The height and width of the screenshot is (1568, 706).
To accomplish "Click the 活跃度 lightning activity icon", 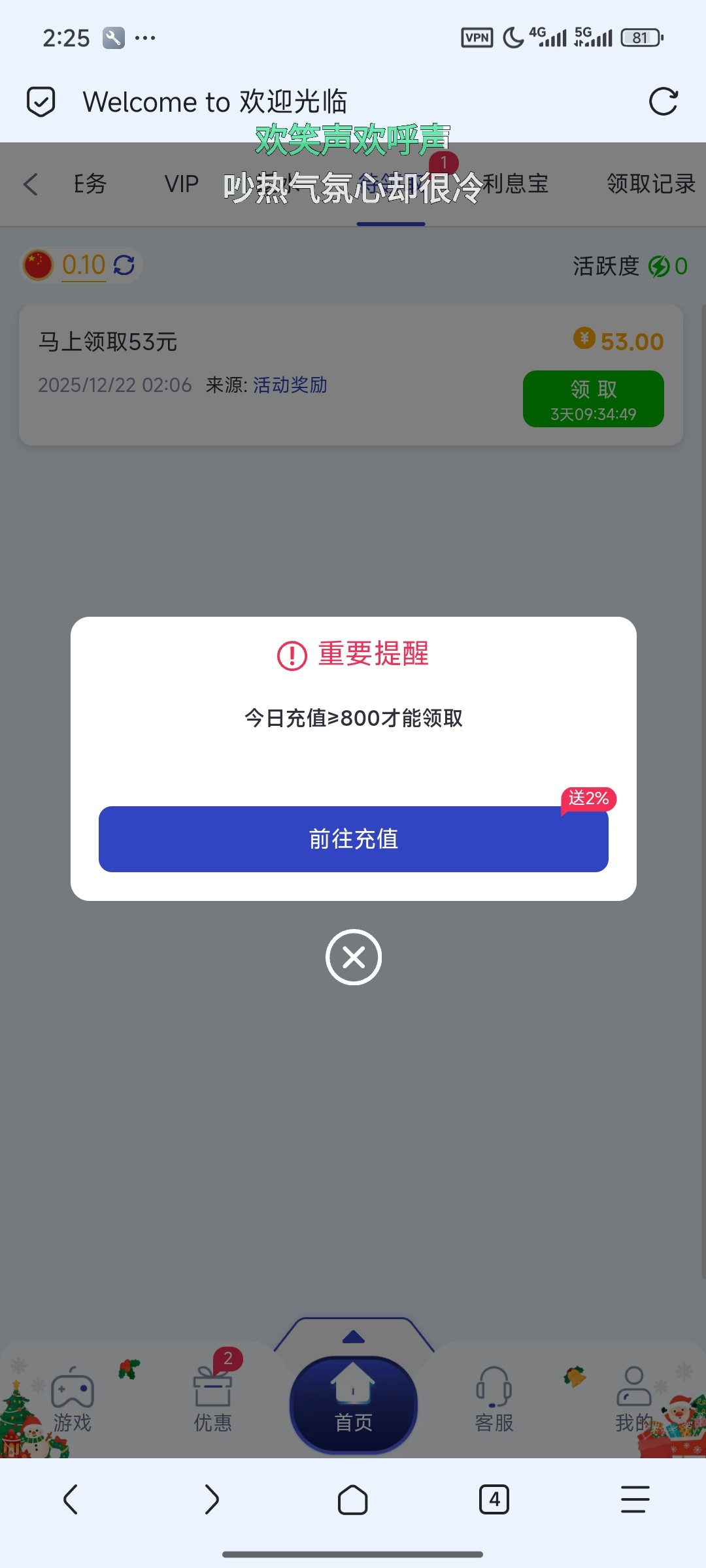I will (x=658, y=266).
